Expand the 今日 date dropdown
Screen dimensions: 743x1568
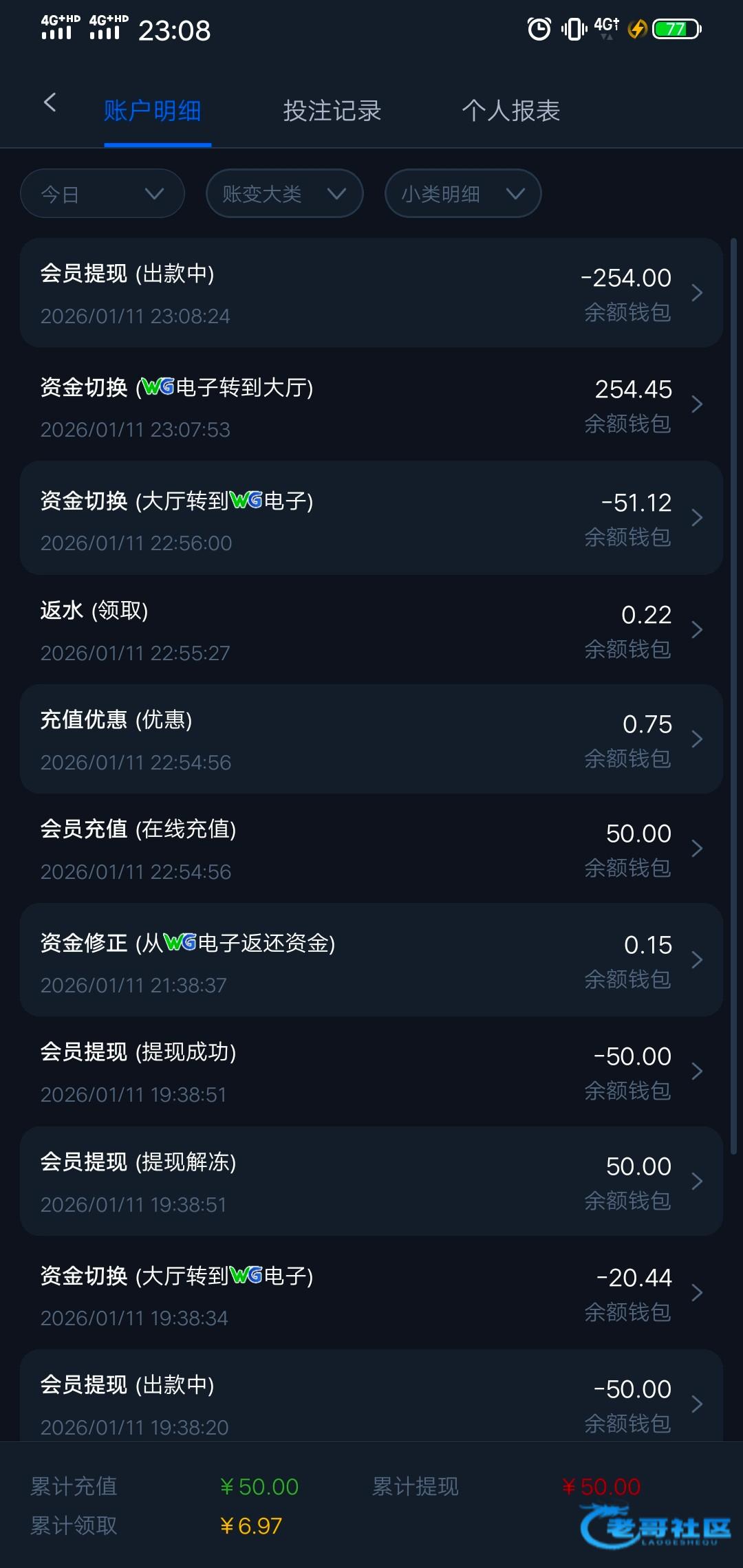click(103, 194)
